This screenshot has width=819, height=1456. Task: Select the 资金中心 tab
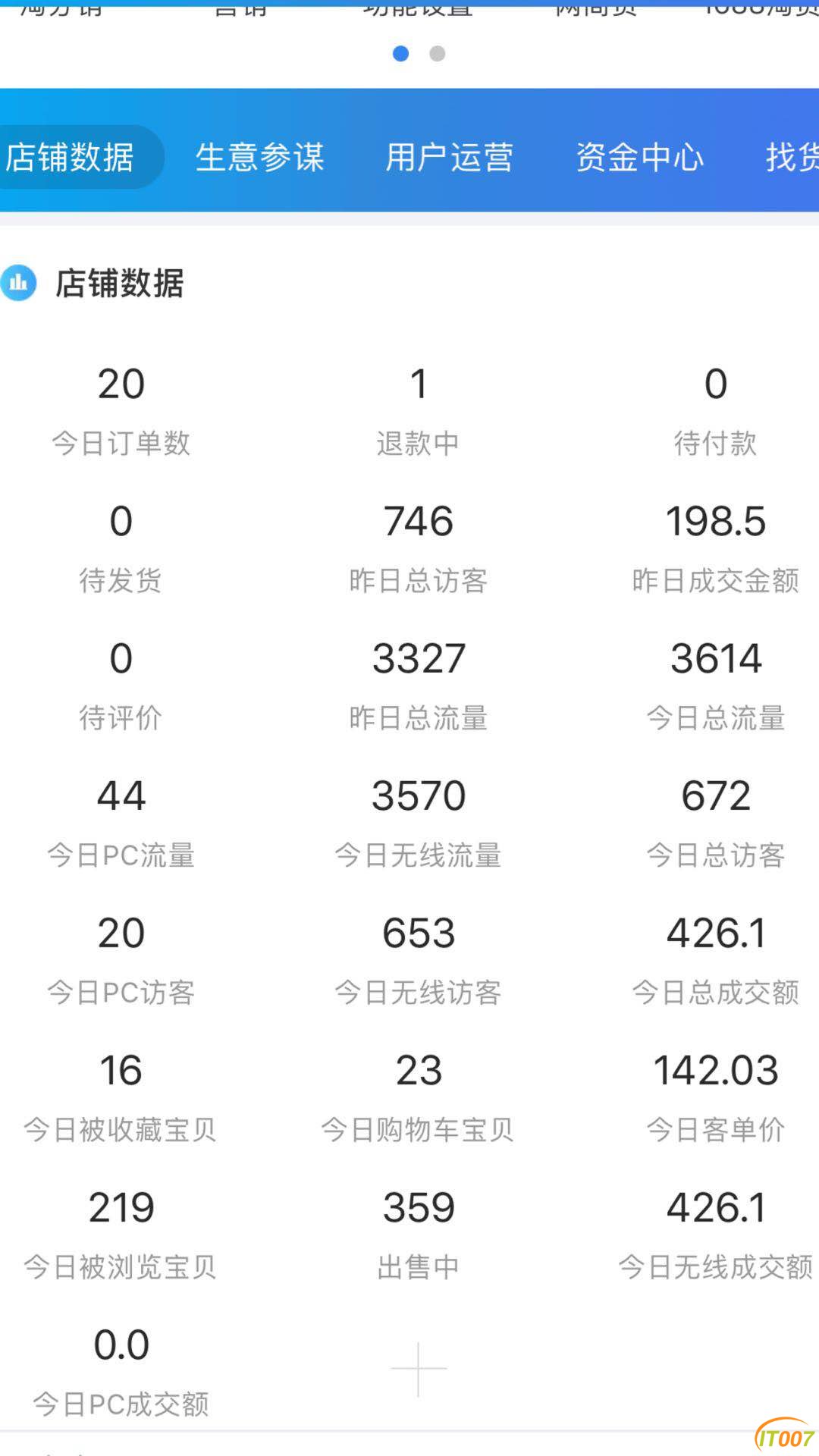(x=640, y=157)
